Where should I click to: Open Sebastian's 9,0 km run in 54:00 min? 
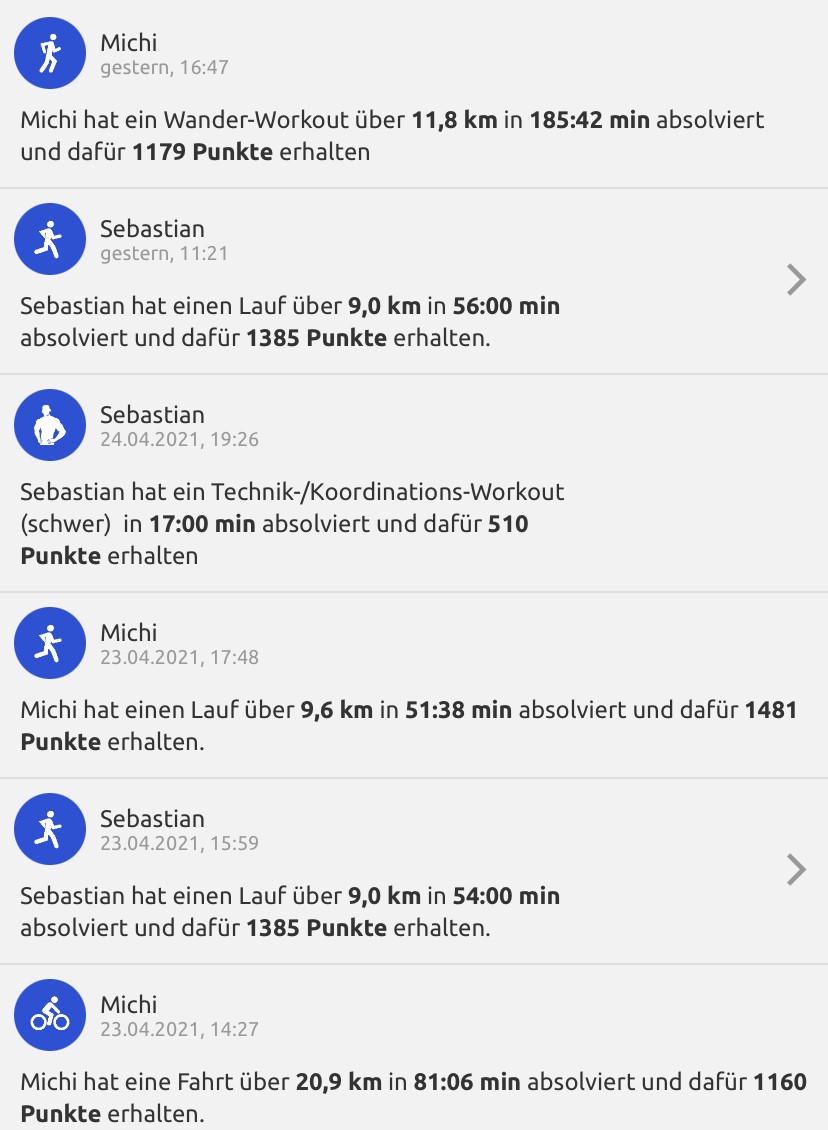point(795,871)
